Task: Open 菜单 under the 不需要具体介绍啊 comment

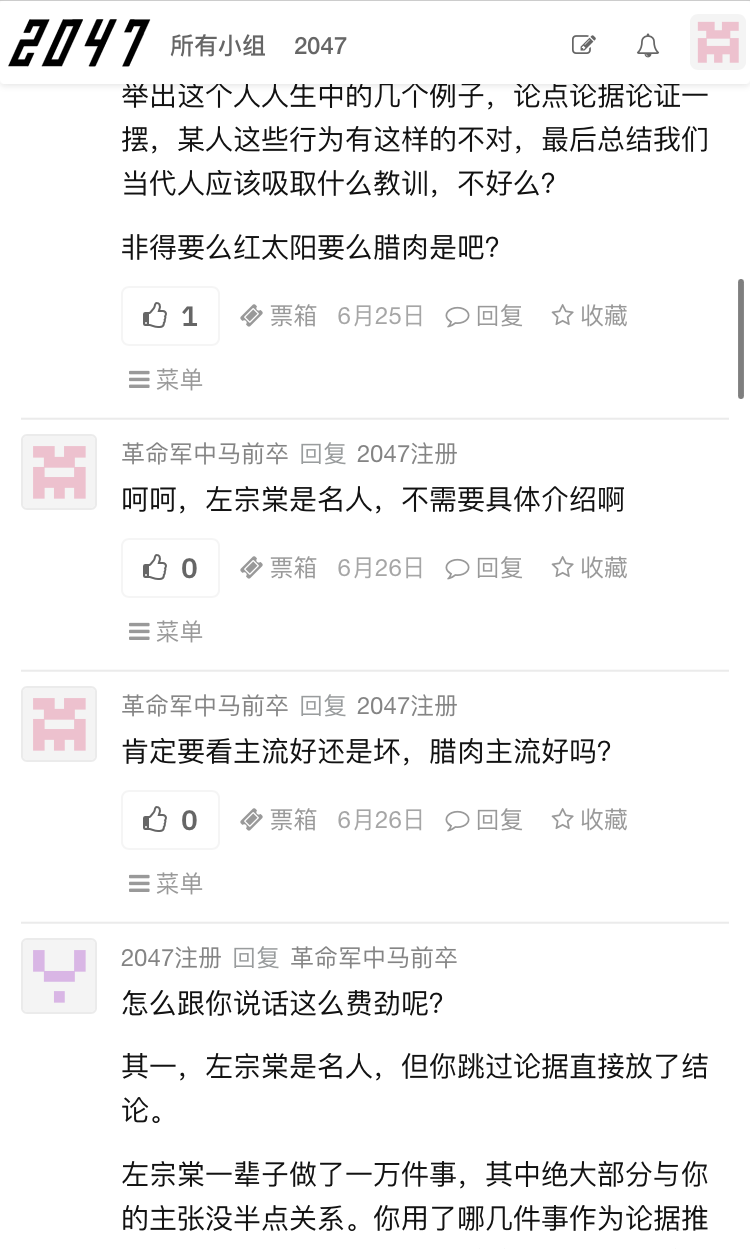Action: pyautogui.click(x=166, y=631)
